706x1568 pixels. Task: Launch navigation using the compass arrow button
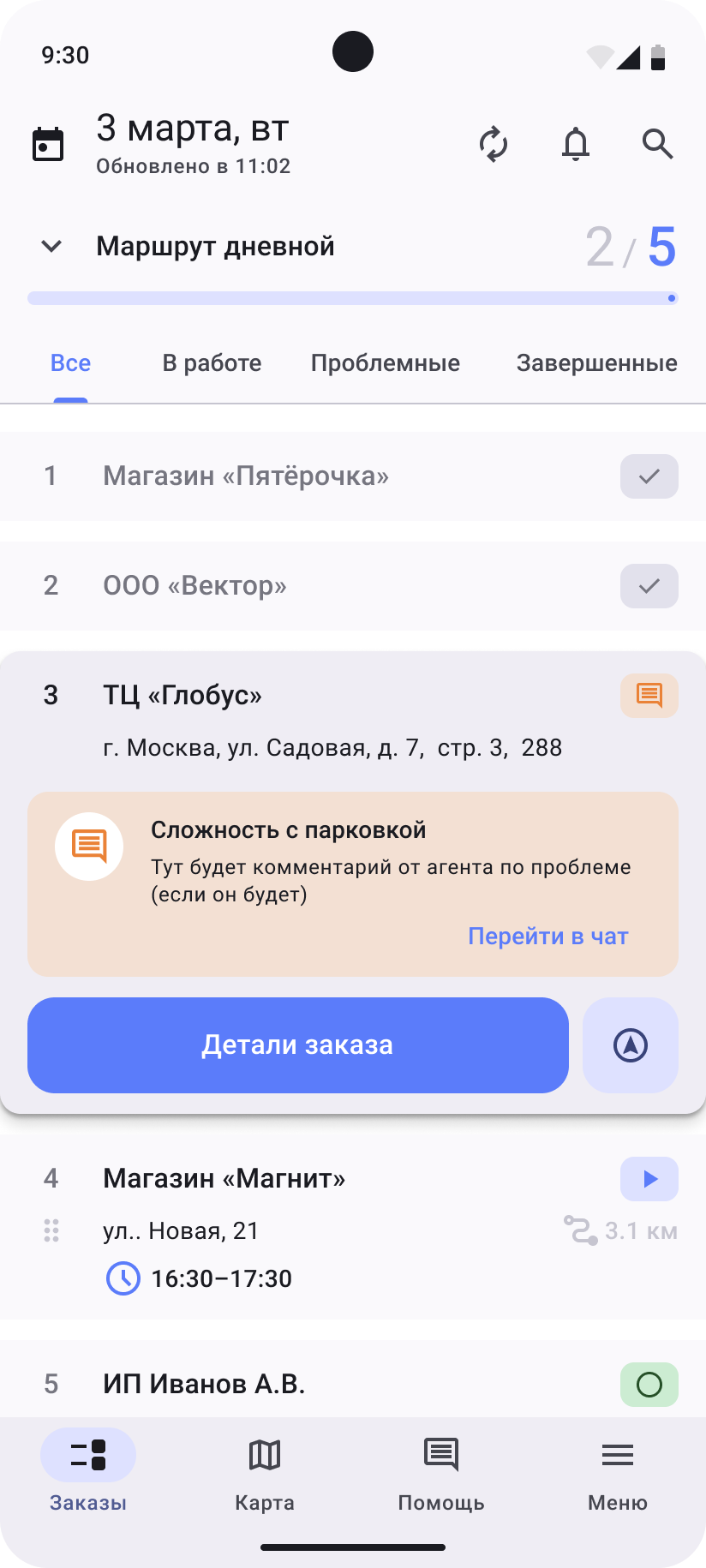[x=630, y=1044]
